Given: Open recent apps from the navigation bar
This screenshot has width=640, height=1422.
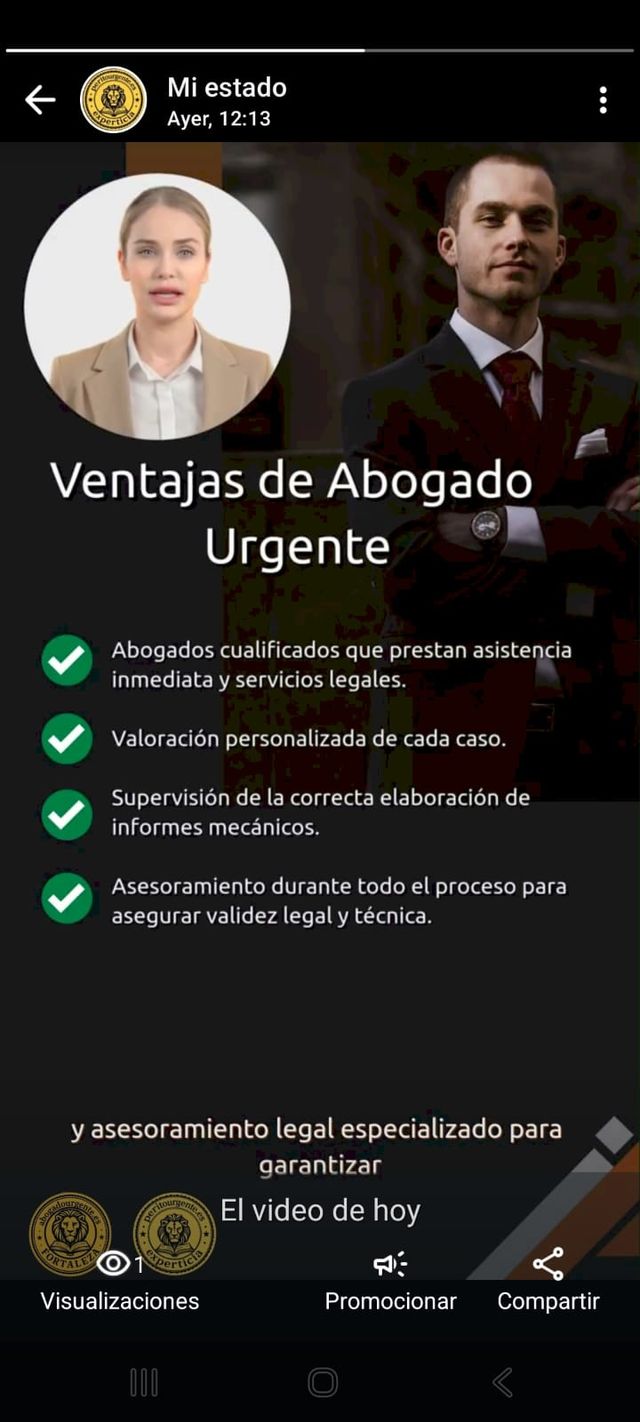Looking at the screenshot, I should (x=144, y=1382).
